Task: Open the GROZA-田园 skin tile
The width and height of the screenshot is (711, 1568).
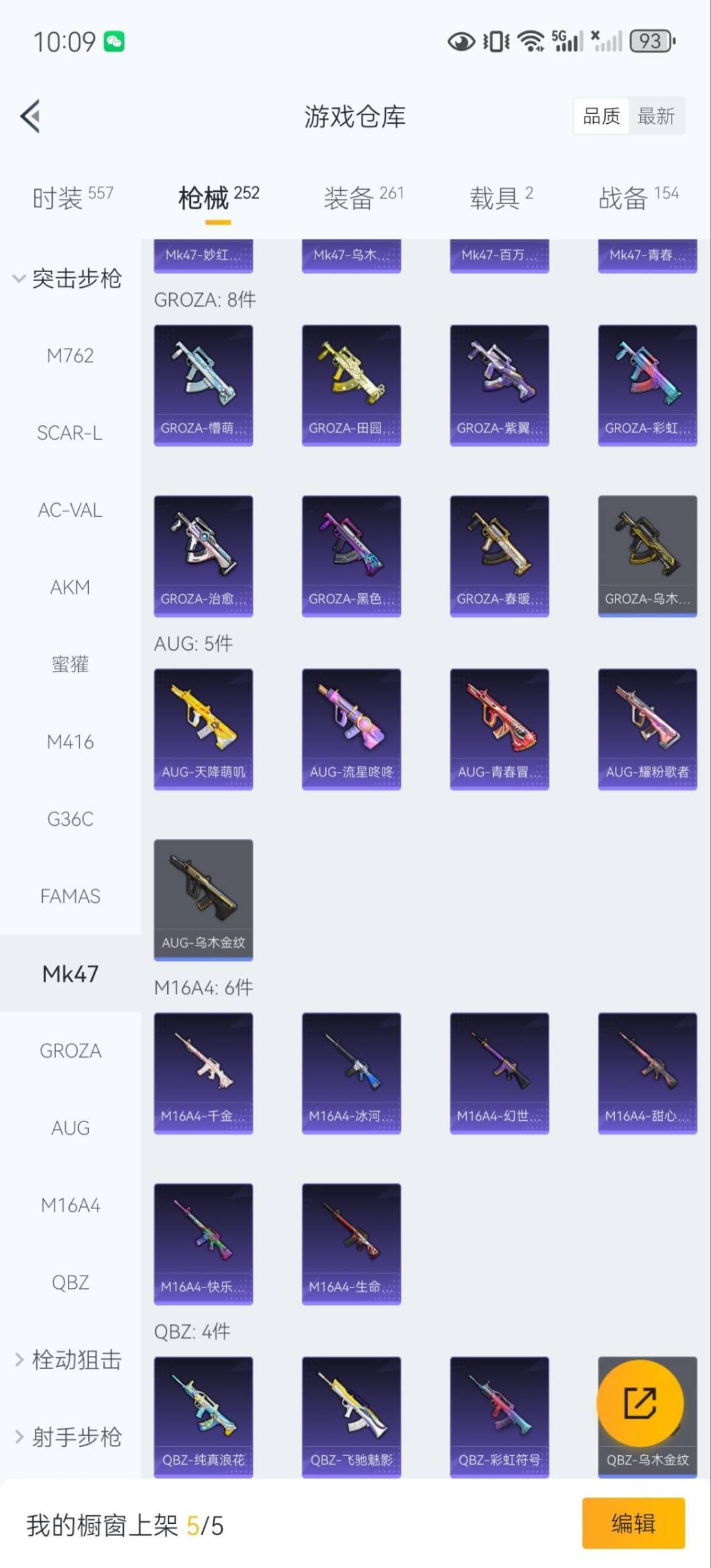Action: pyautogui.click(x=351, y=385)
